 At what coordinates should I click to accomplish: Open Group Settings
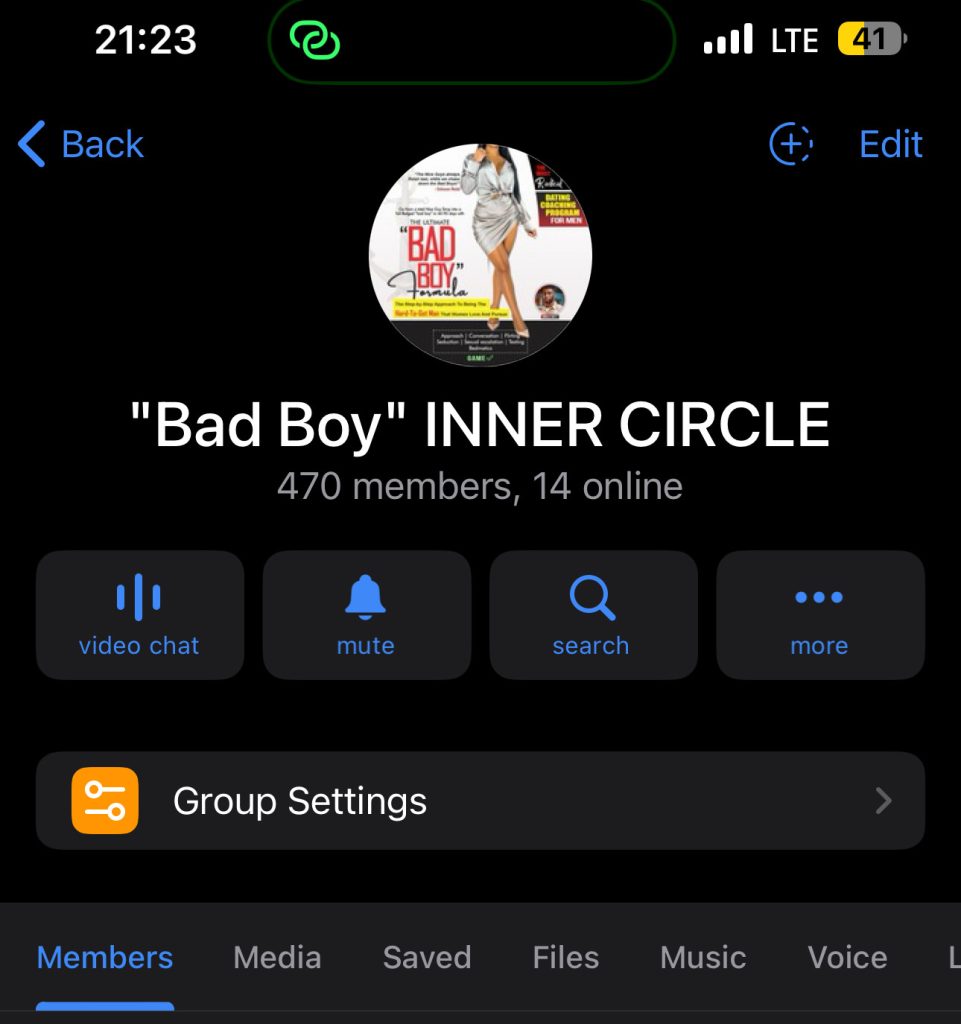coord(480,801)
